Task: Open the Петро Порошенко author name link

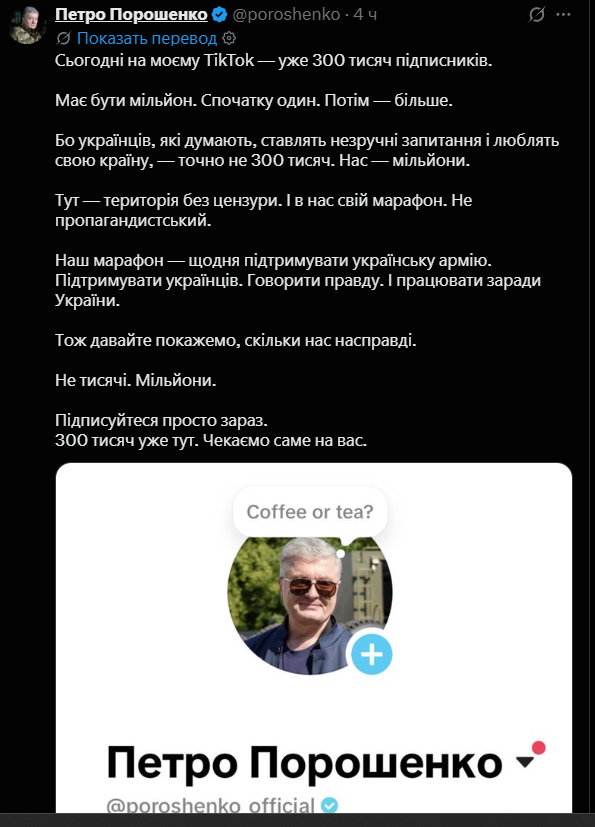Action: (x=131, y=14)
